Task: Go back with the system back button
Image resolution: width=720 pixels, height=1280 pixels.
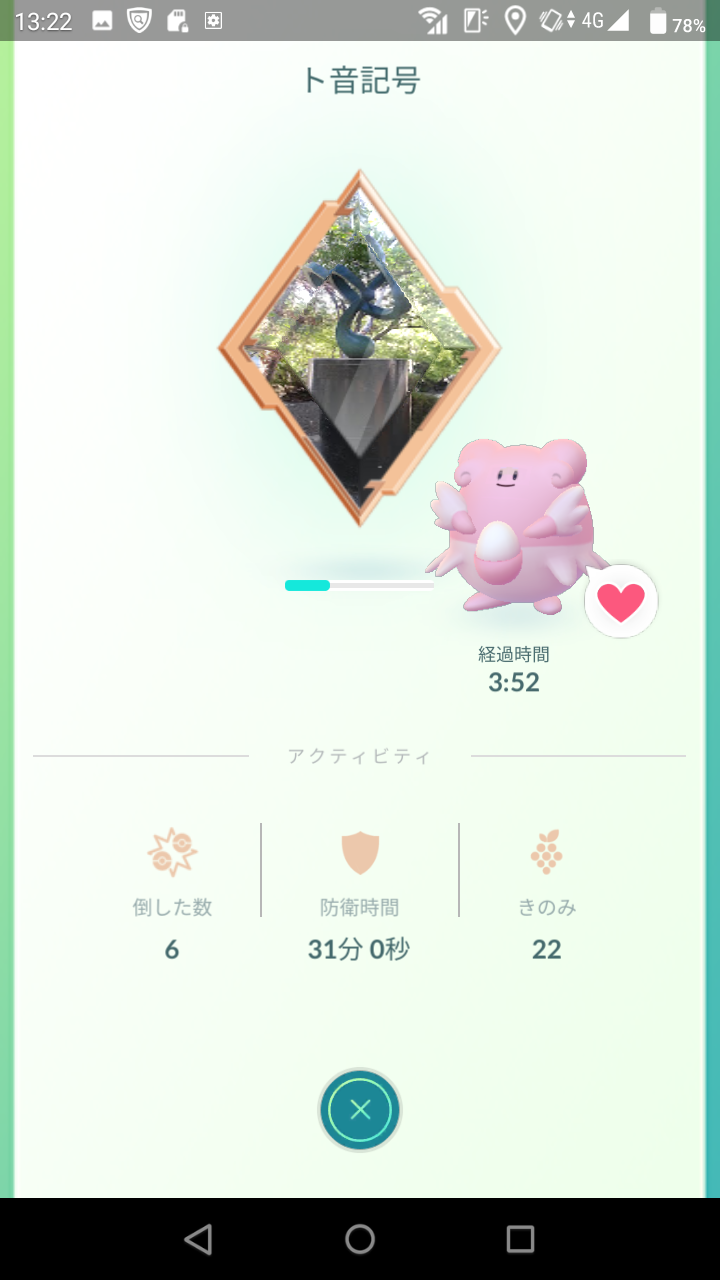Action: pos(198,1239)
